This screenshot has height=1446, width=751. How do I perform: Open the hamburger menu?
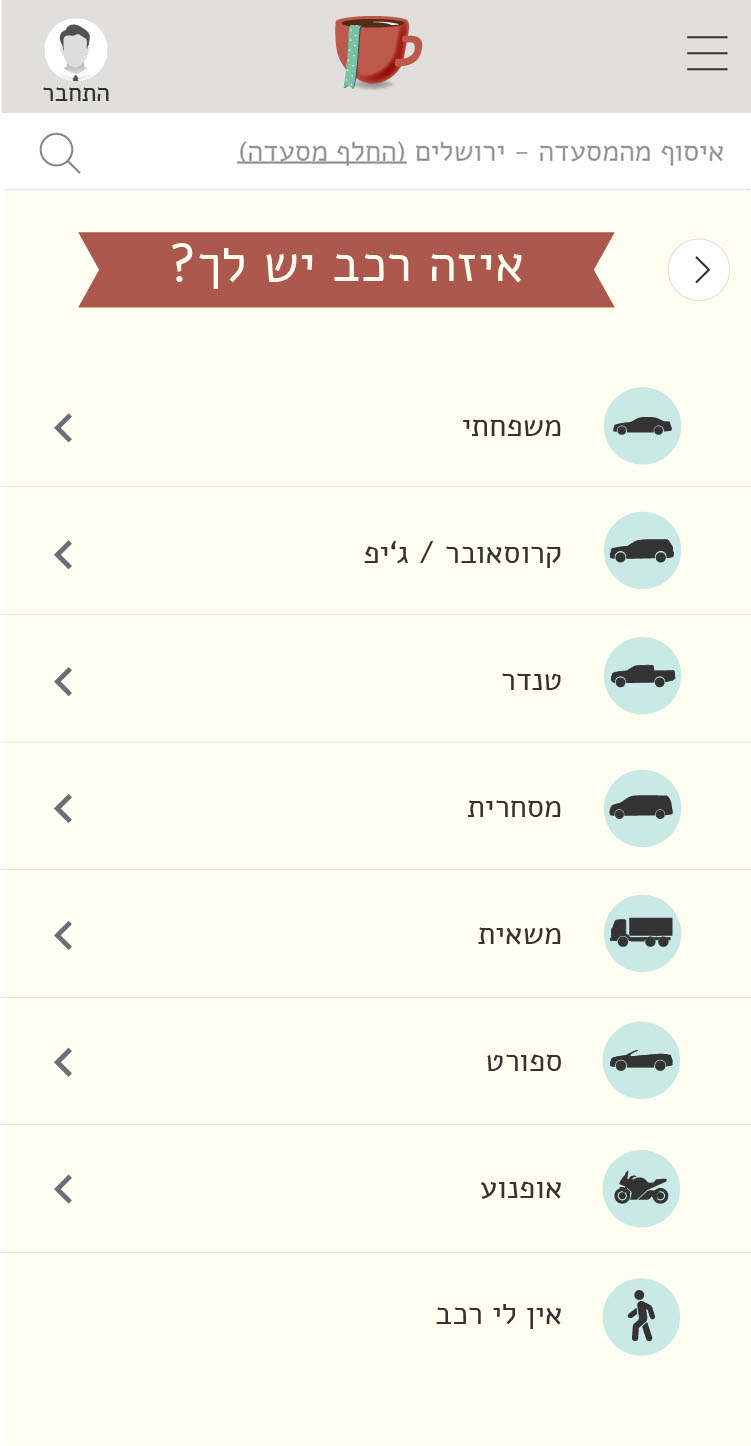[706, 53]
